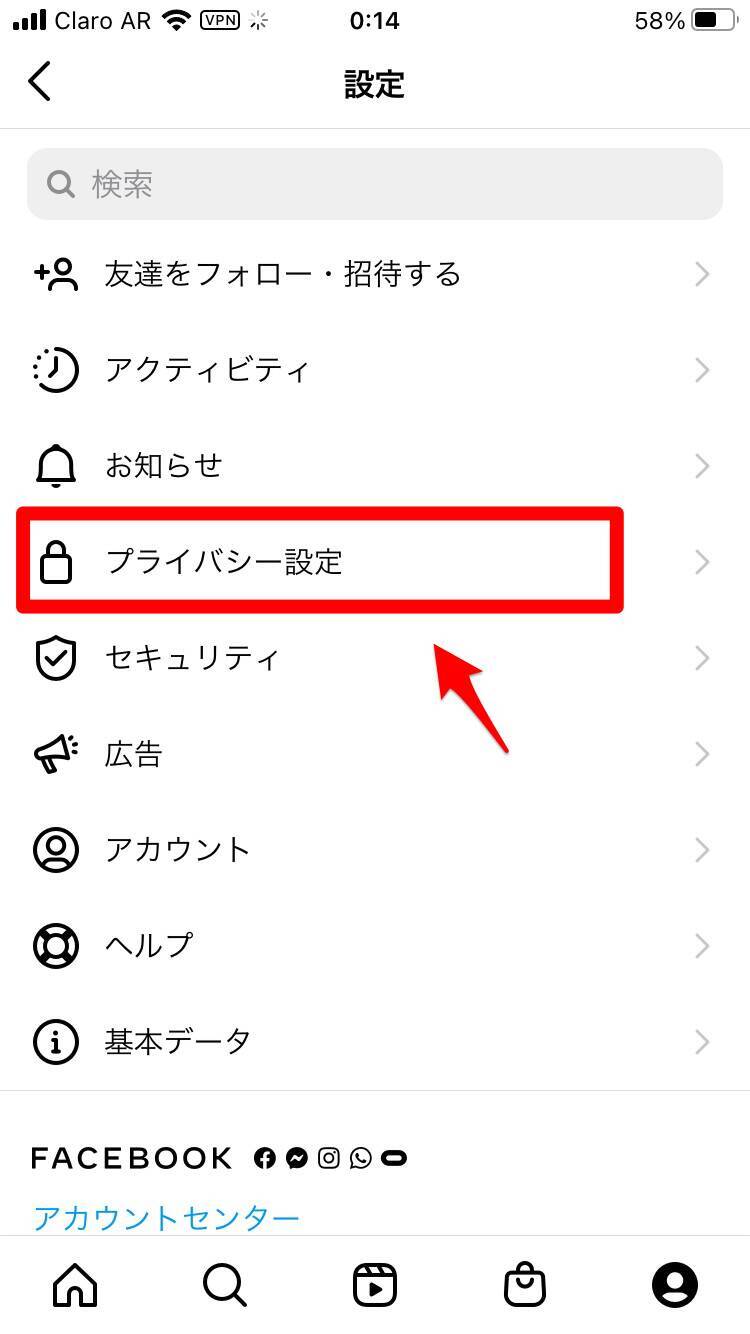Viewport: 750px width, 1334px height.
Task: Switch to the Reels tab
Action: pyautogui.click(x=375, y=1285)
